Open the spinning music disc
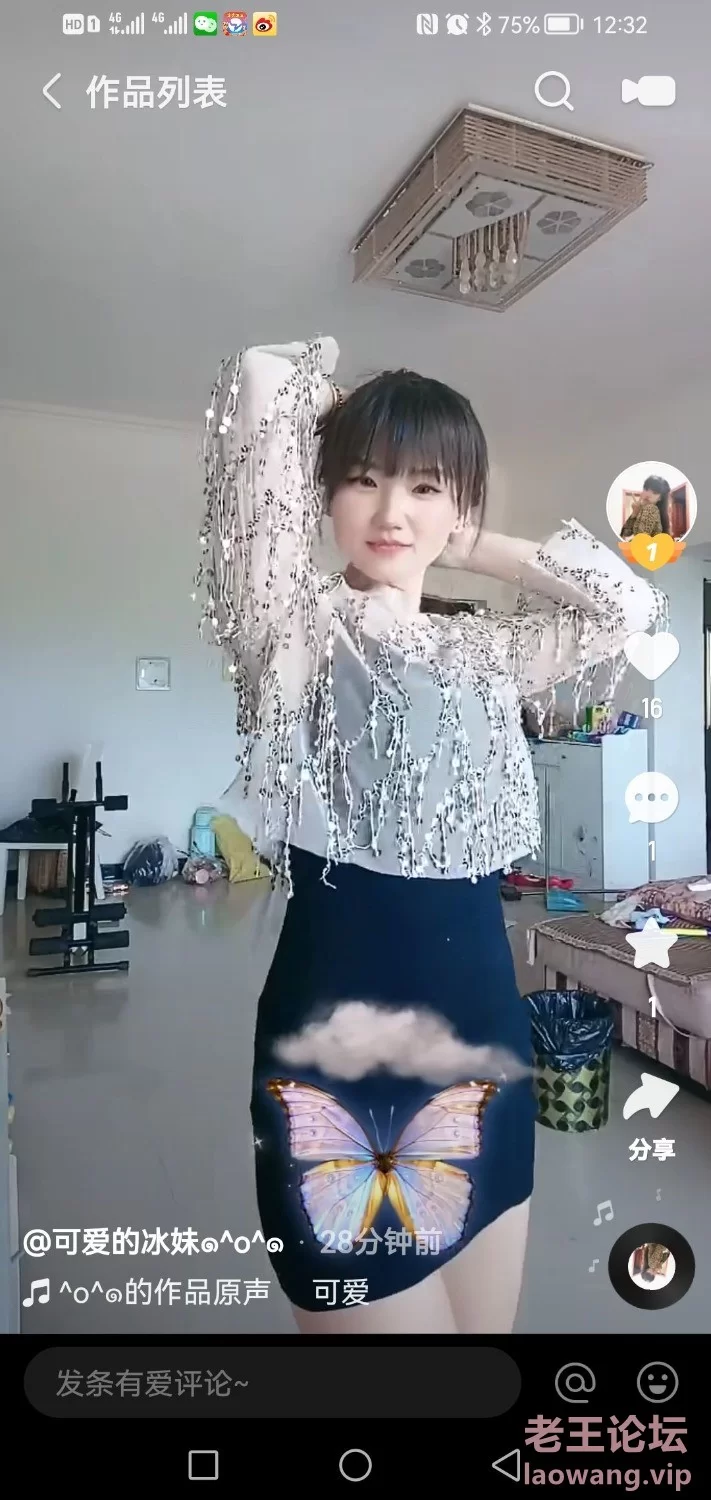Image resolution: width=711 pixels, height=1500 pixels. 651,1266
